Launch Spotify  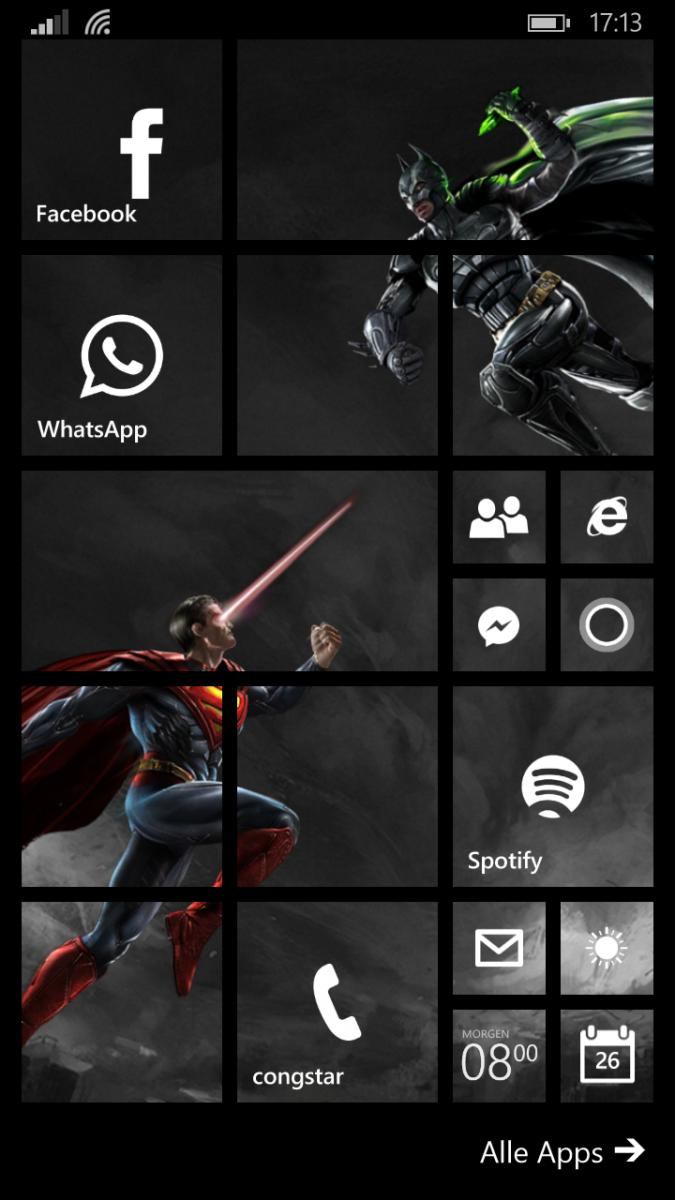(553, 786)
